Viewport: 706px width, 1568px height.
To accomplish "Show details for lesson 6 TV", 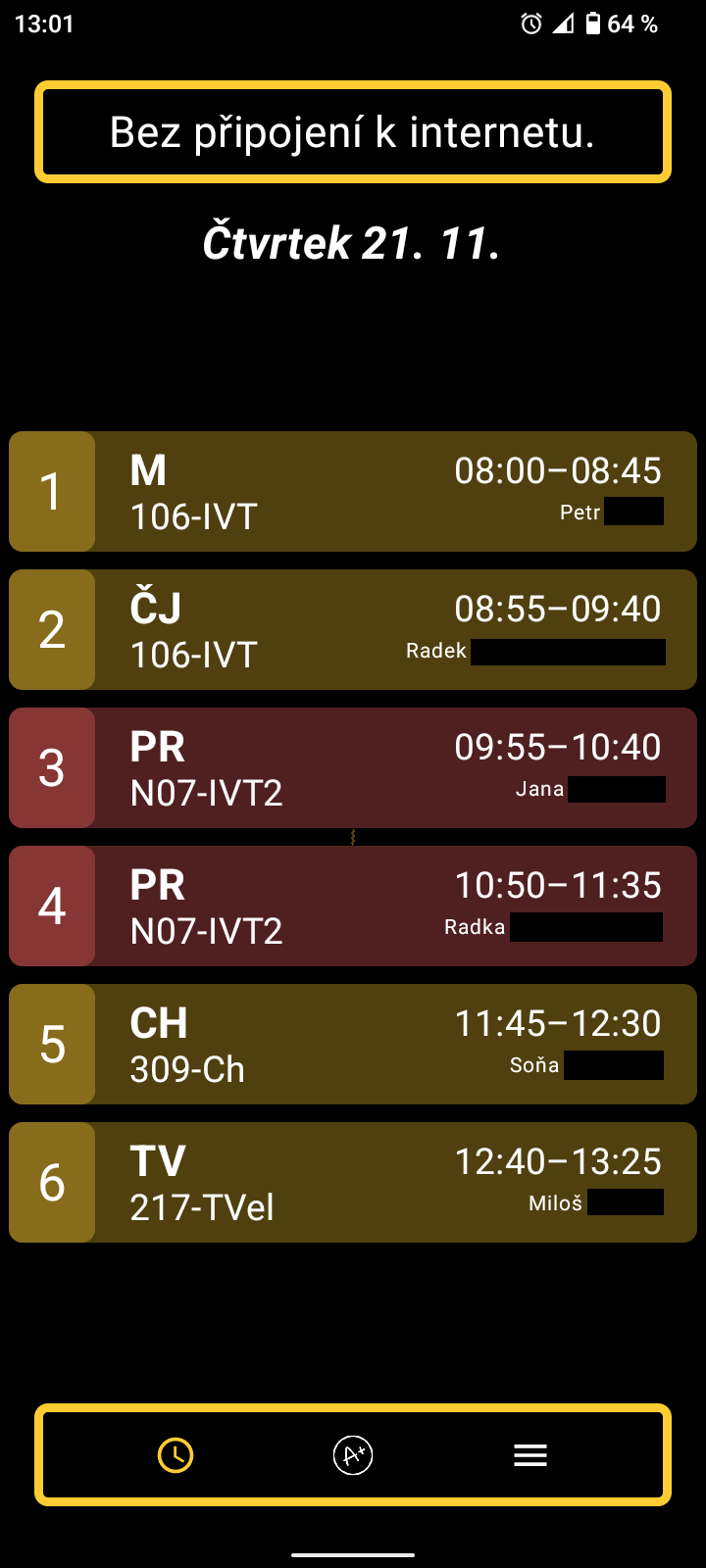I will tap(353, 1183).
